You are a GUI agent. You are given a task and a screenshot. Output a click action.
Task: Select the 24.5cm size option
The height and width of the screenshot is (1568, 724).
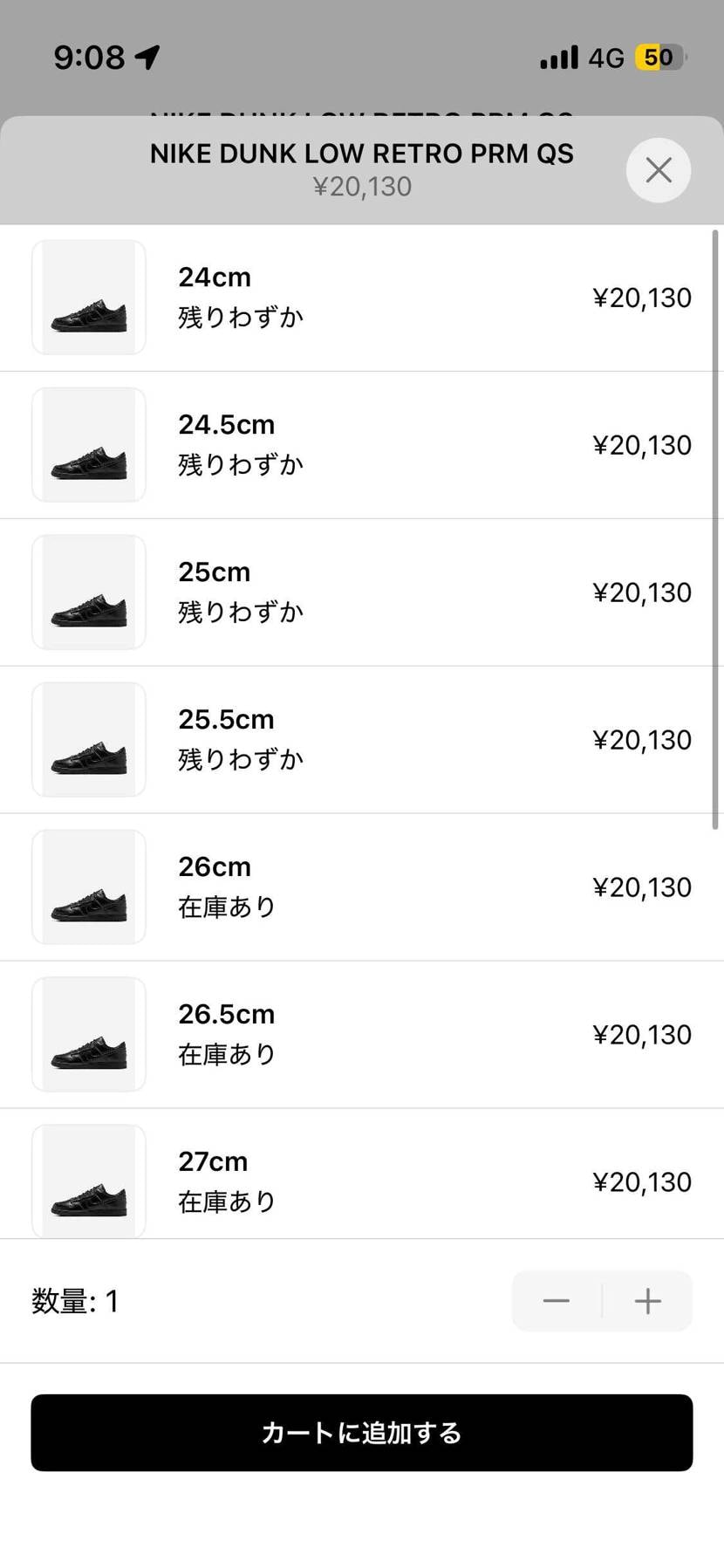[x=362, y=444]
